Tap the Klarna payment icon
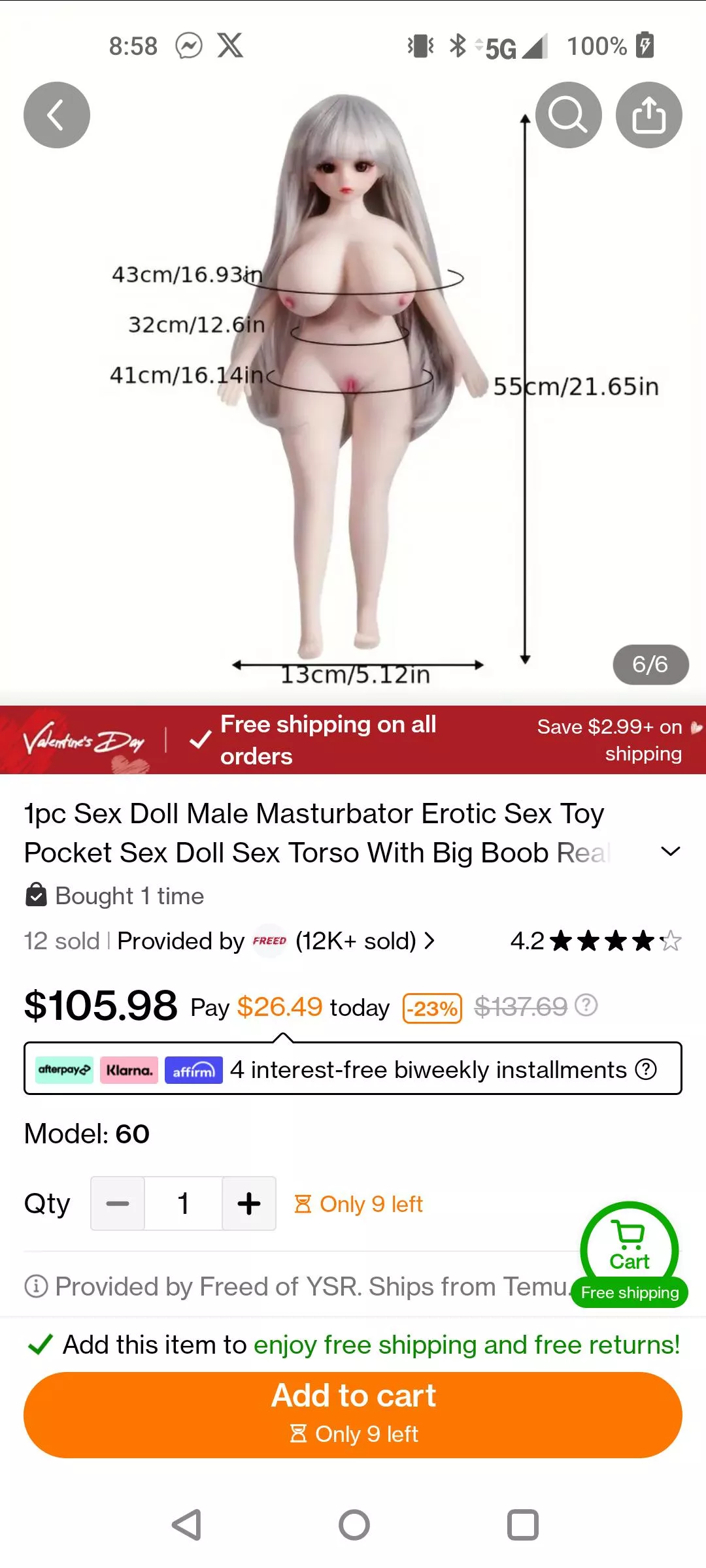Image resolution: width=706 pixels, height=1568 pixels. click(x=129, y=1070)
